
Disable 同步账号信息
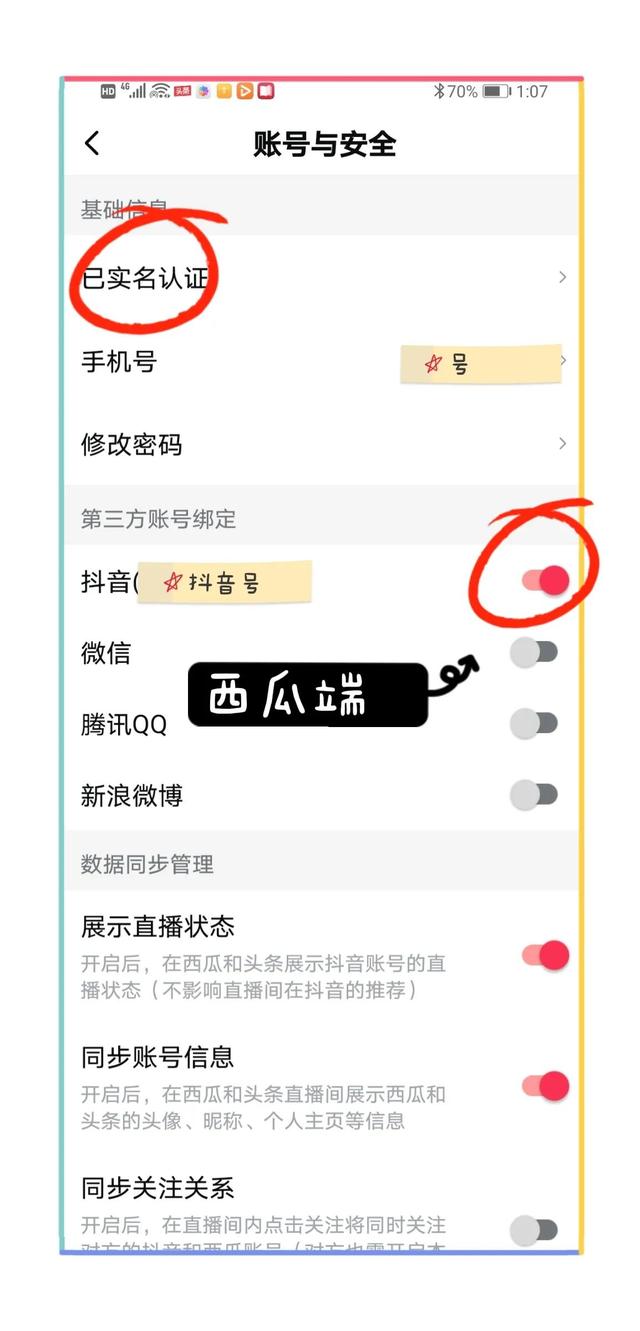tap(546, 1086)
